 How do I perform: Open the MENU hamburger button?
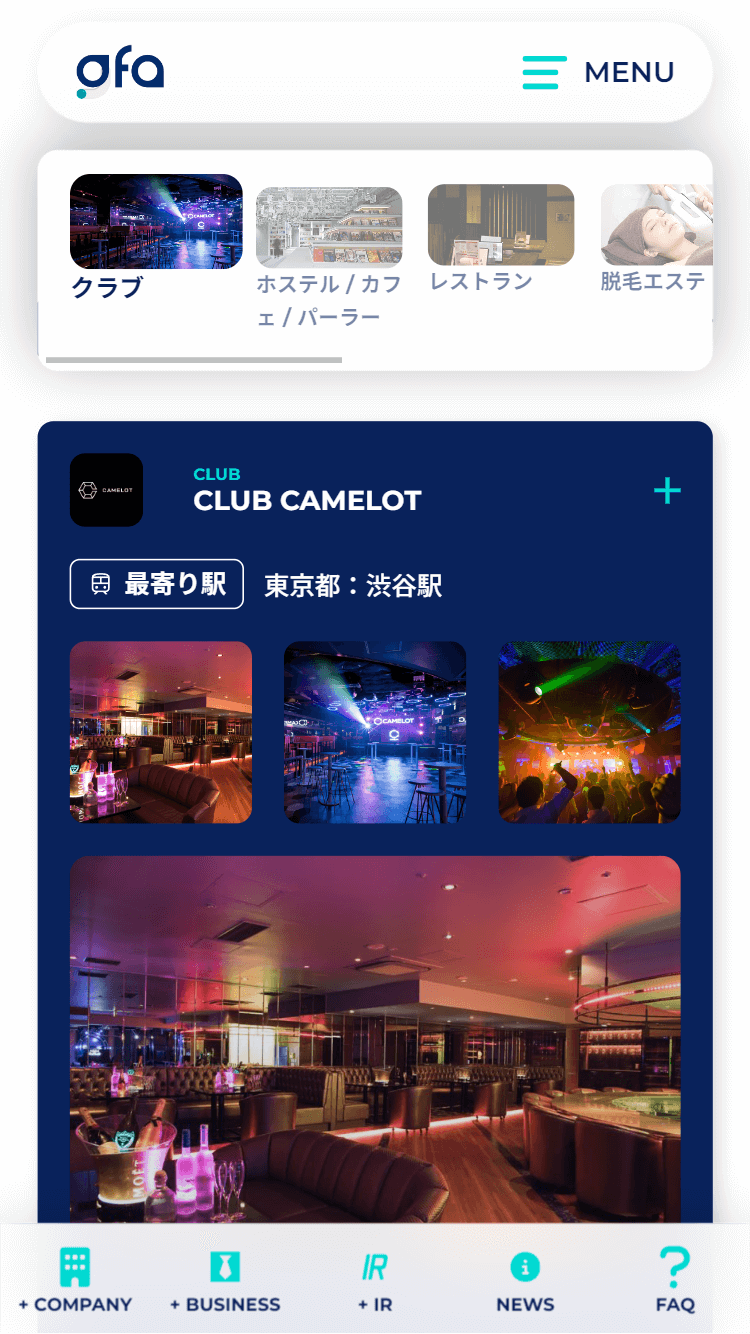[x=598, y=72]
